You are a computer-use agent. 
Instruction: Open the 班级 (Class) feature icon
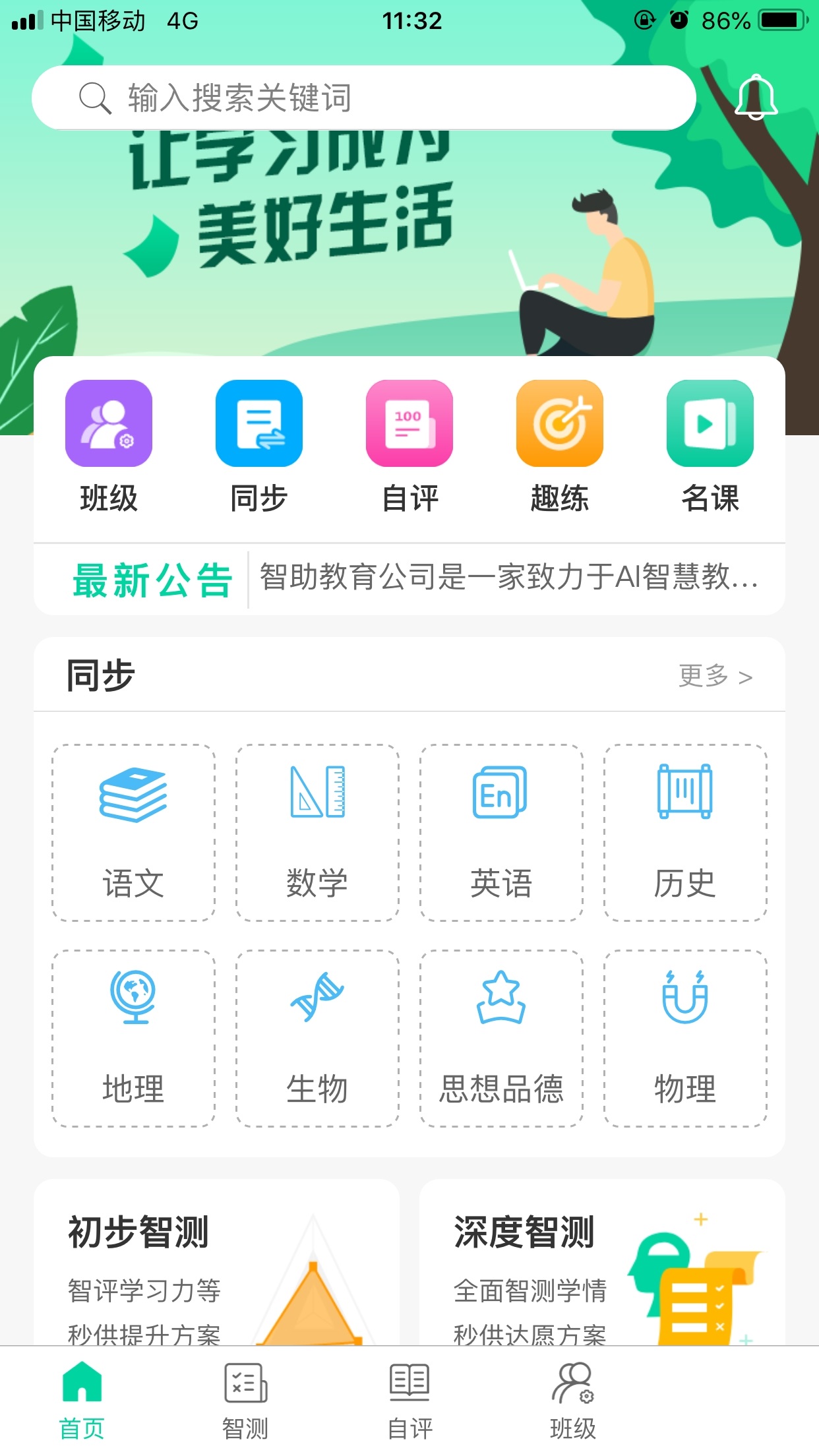pyautogui.click(x=108, y=424)
